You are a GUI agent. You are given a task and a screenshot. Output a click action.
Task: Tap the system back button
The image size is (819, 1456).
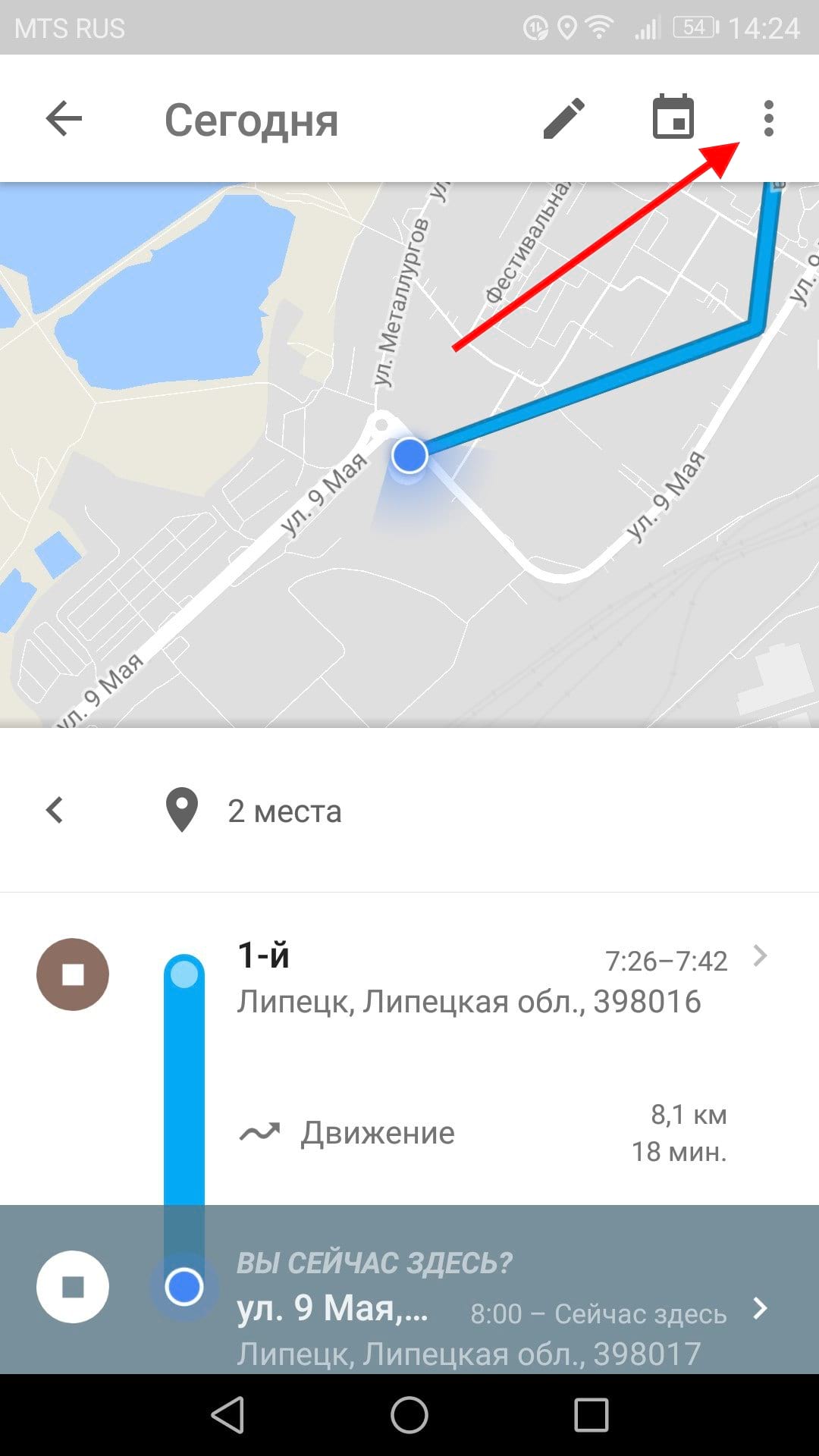[227, 1415]
